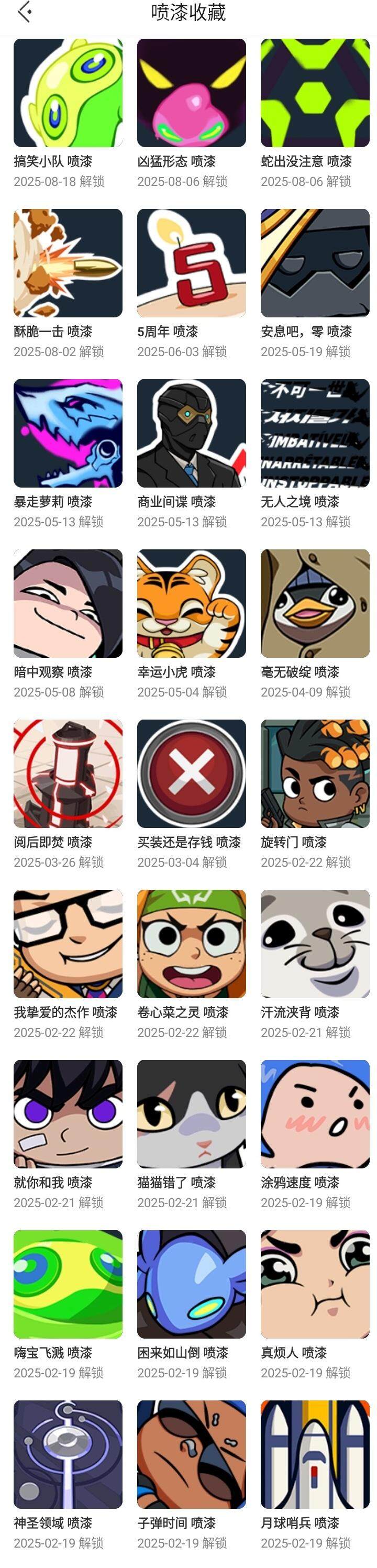
Task: Open the 搞笑小队 spray tile
Action: pos(68,93)
